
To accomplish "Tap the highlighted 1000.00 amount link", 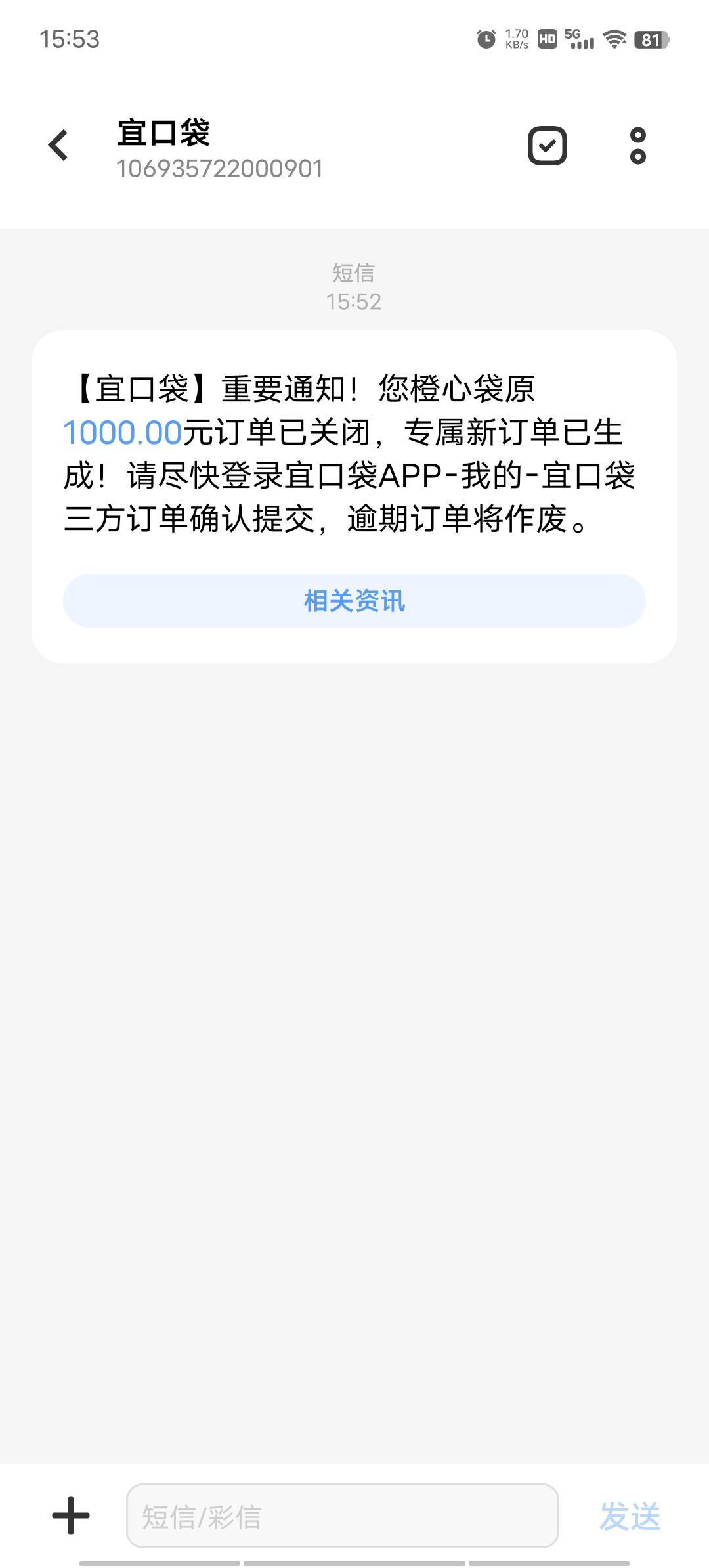I will pos(123,433).
